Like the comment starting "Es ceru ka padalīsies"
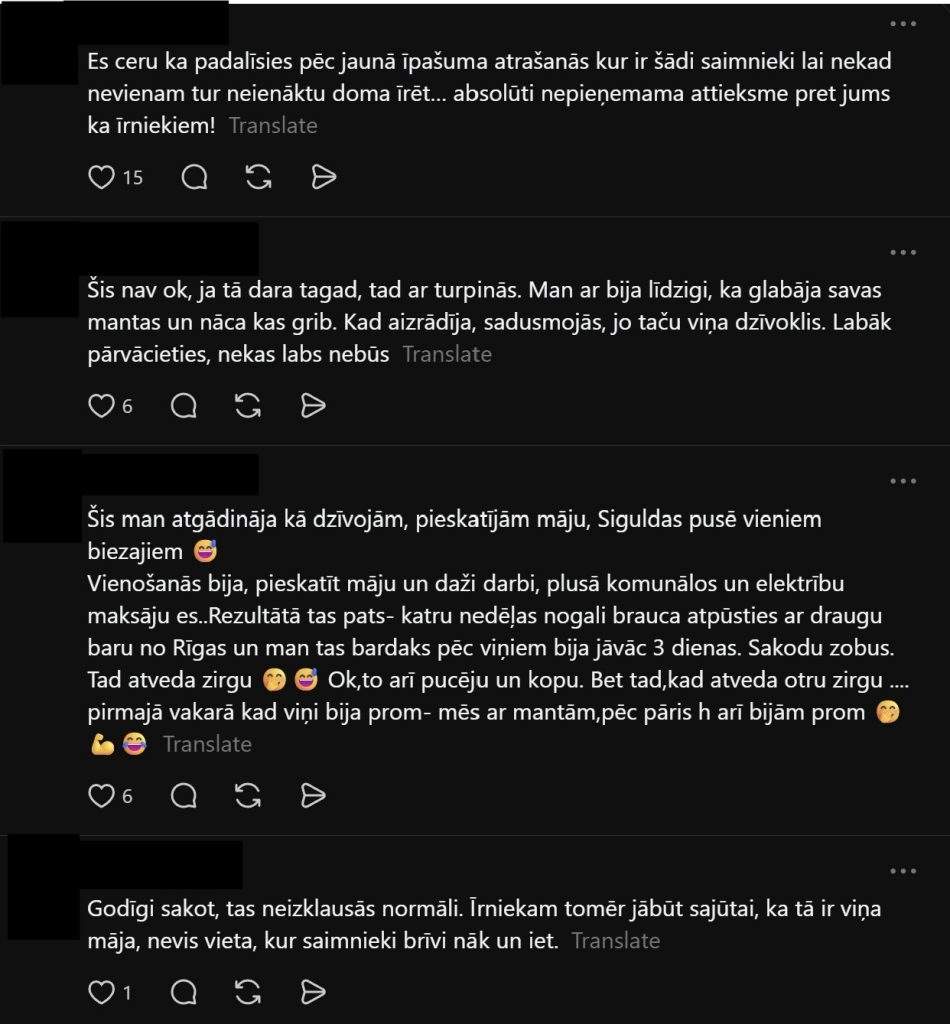Image resolution: width=950 pixels, height=1024 pixels. pos(102,177)
